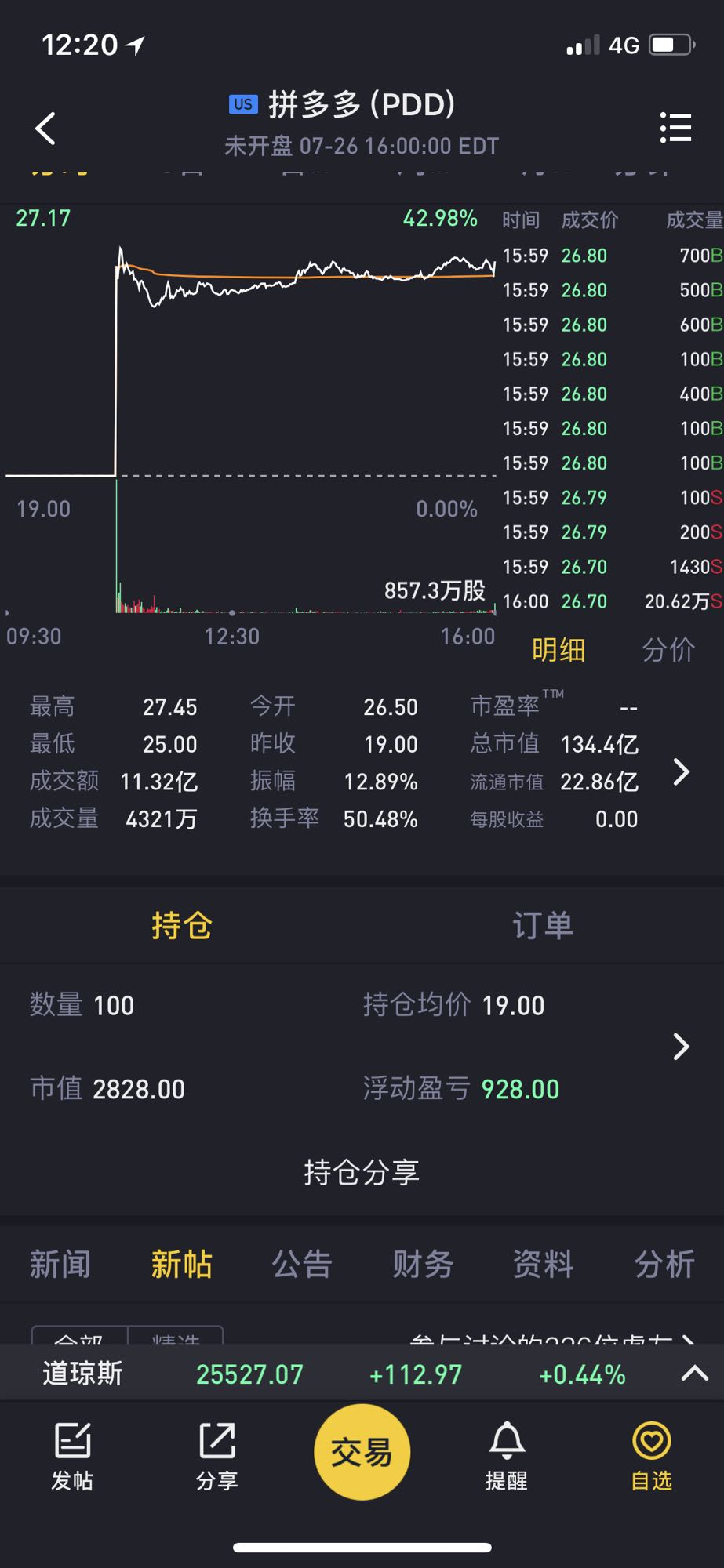This screenshot has width=724, height=1568.
Task: Switch to the 分价 tab
Action: pyautogui.click(x=668, y=650)
